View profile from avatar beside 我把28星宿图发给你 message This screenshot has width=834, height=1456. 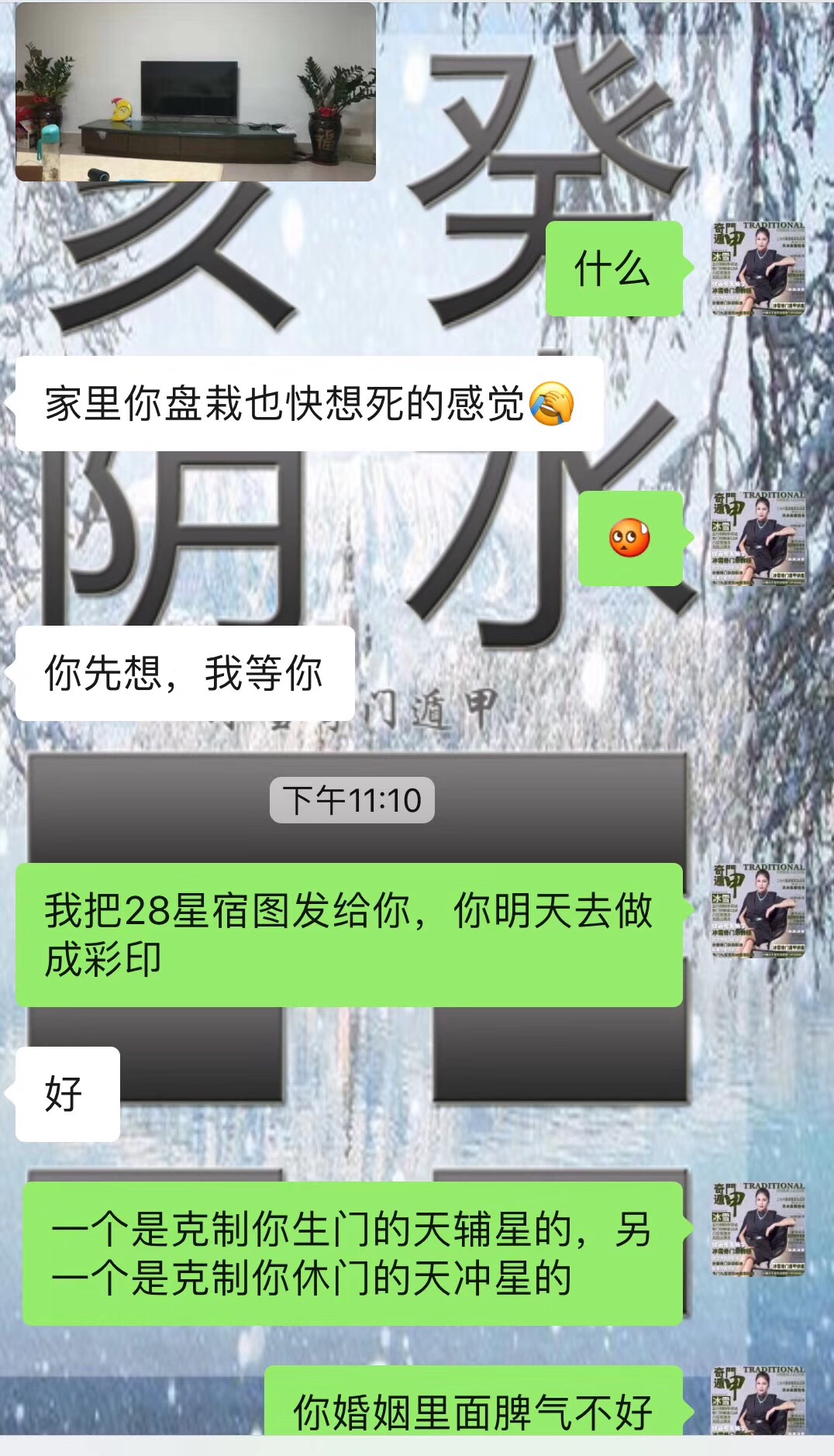758,910
